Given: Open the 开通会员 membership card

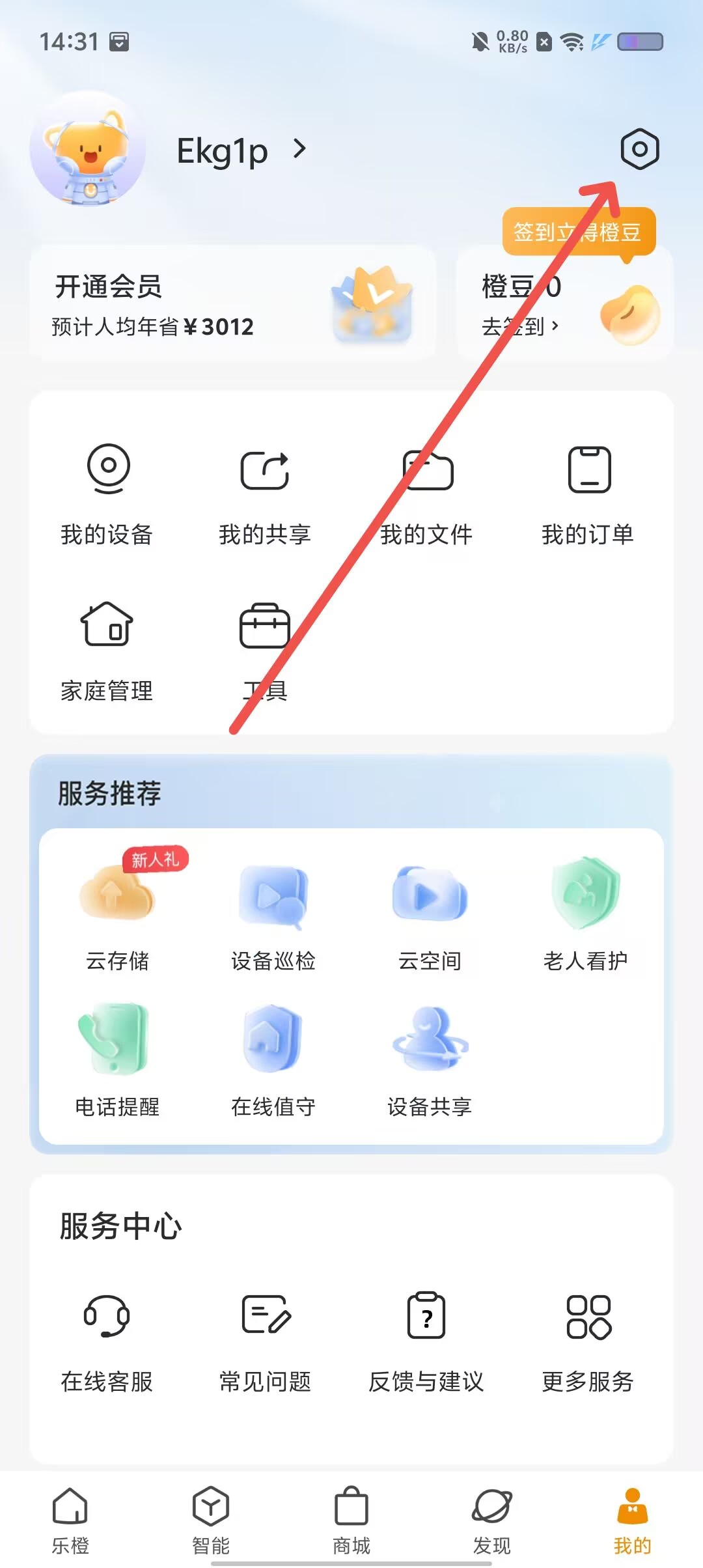Looking at the screenshot, I should [x=232, y=303].
